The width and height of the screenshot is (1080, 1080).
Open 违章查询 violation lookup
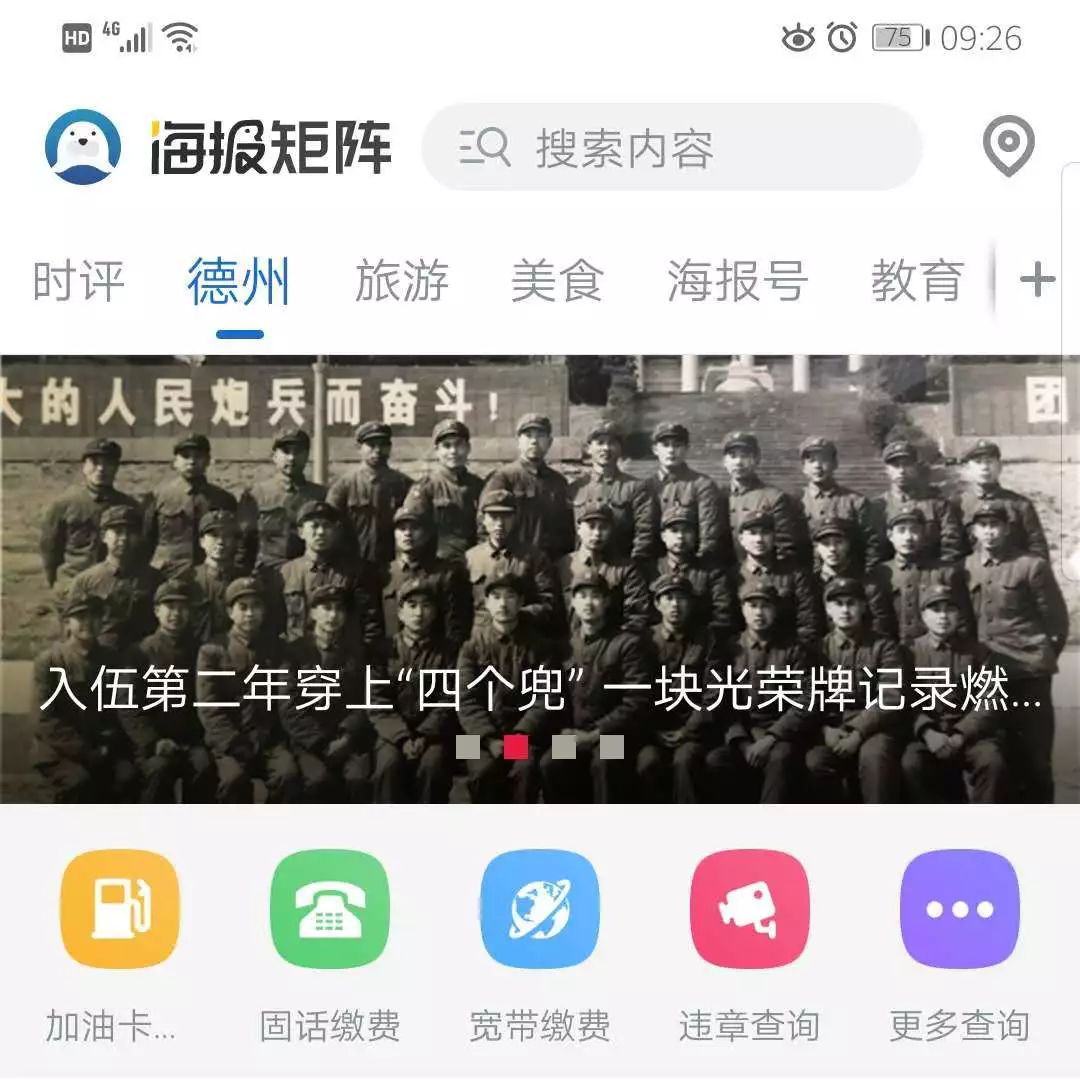(749, 909)
